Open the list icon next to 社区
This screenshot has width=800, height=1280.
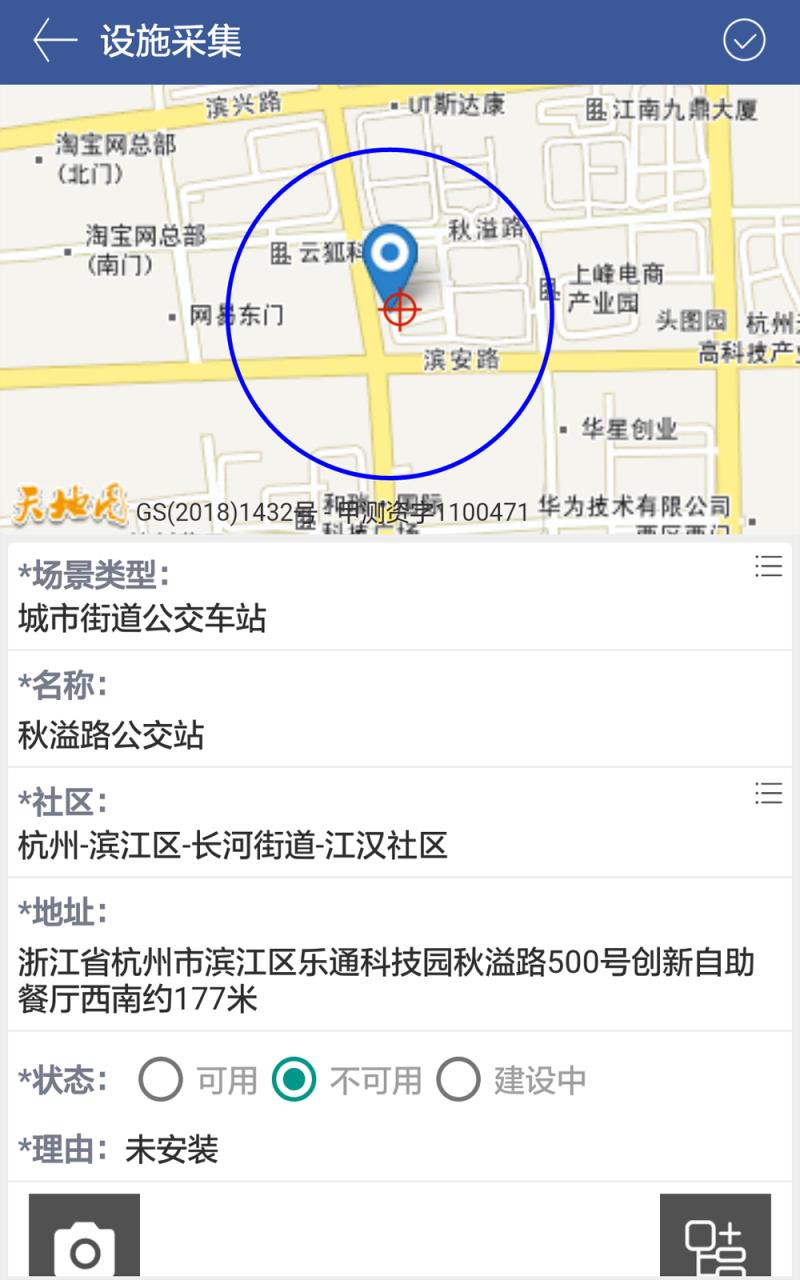(768, 795)
